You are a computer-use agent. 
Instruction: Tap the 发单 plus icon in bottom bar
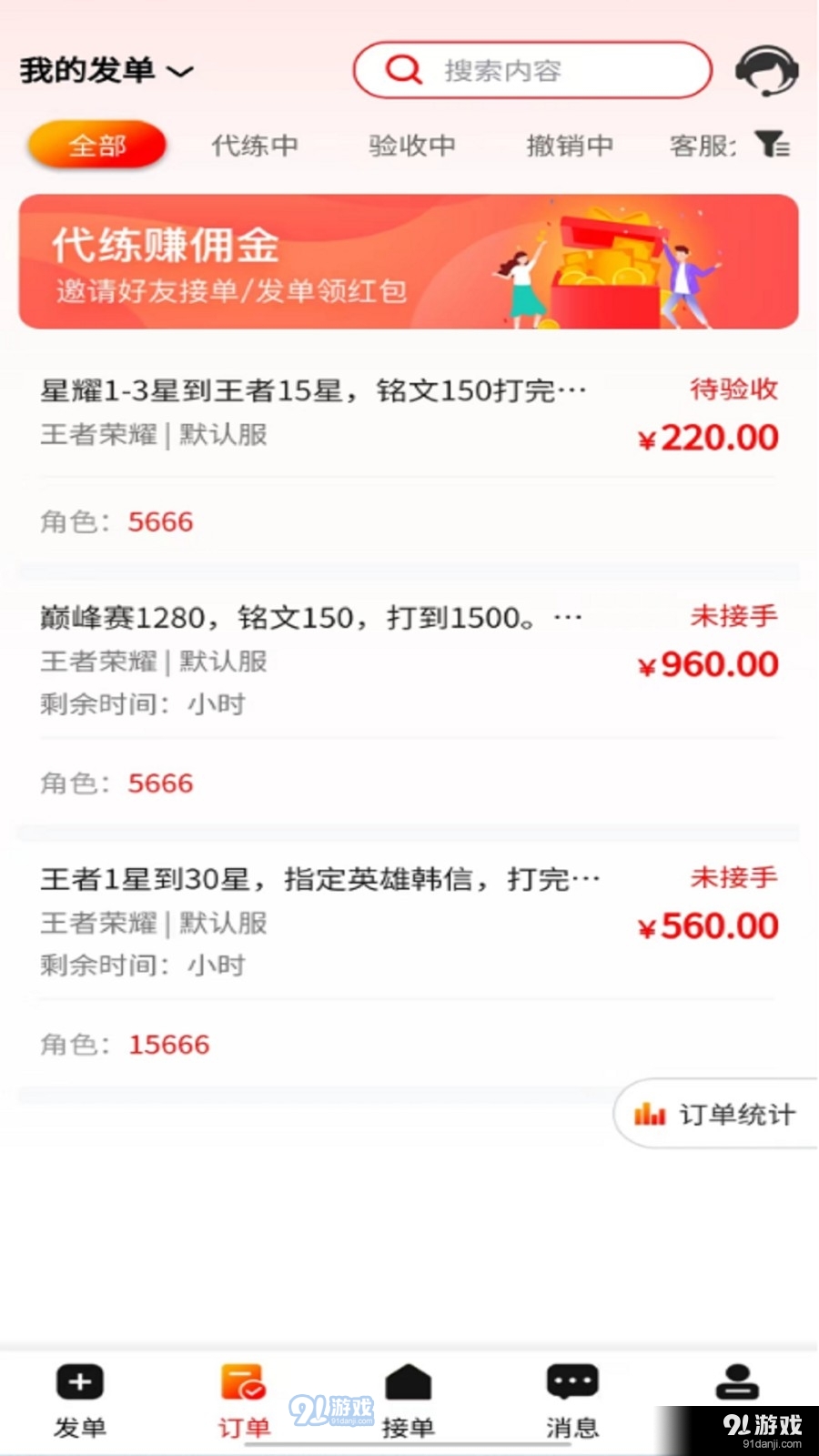pos(78,1384)
